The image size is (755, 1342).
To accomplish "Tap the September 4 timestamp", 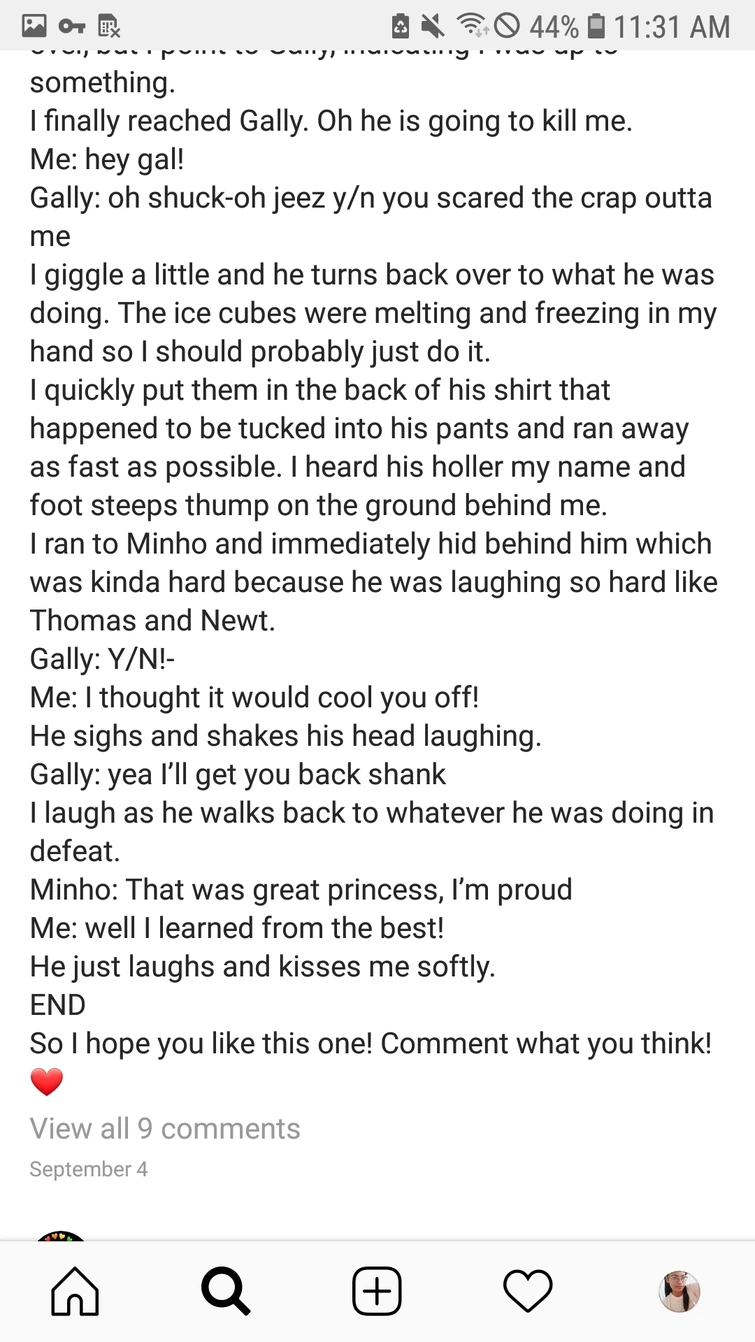I will [x=89, y=1168].
